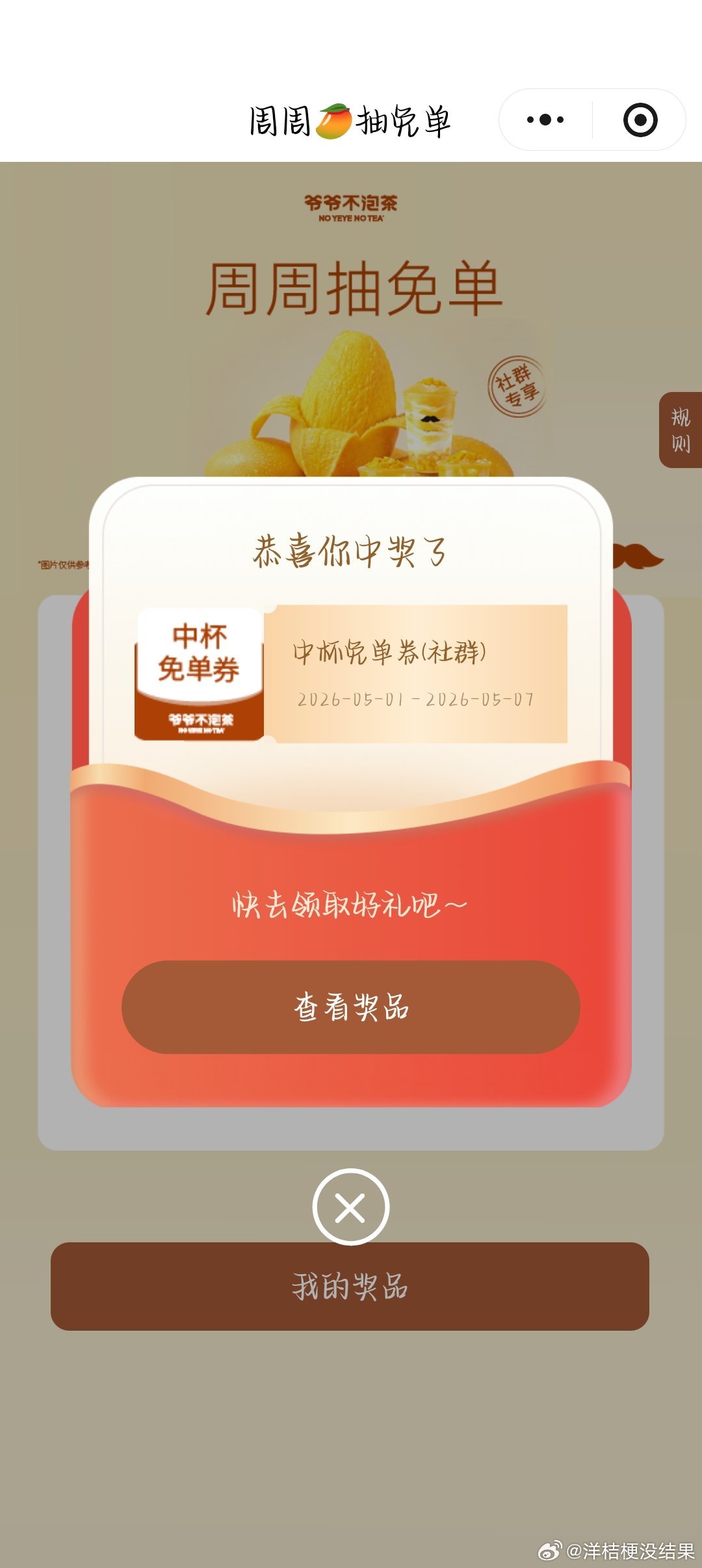
Task: Open the mini program three-dot menu
Action: click(545, 120)
